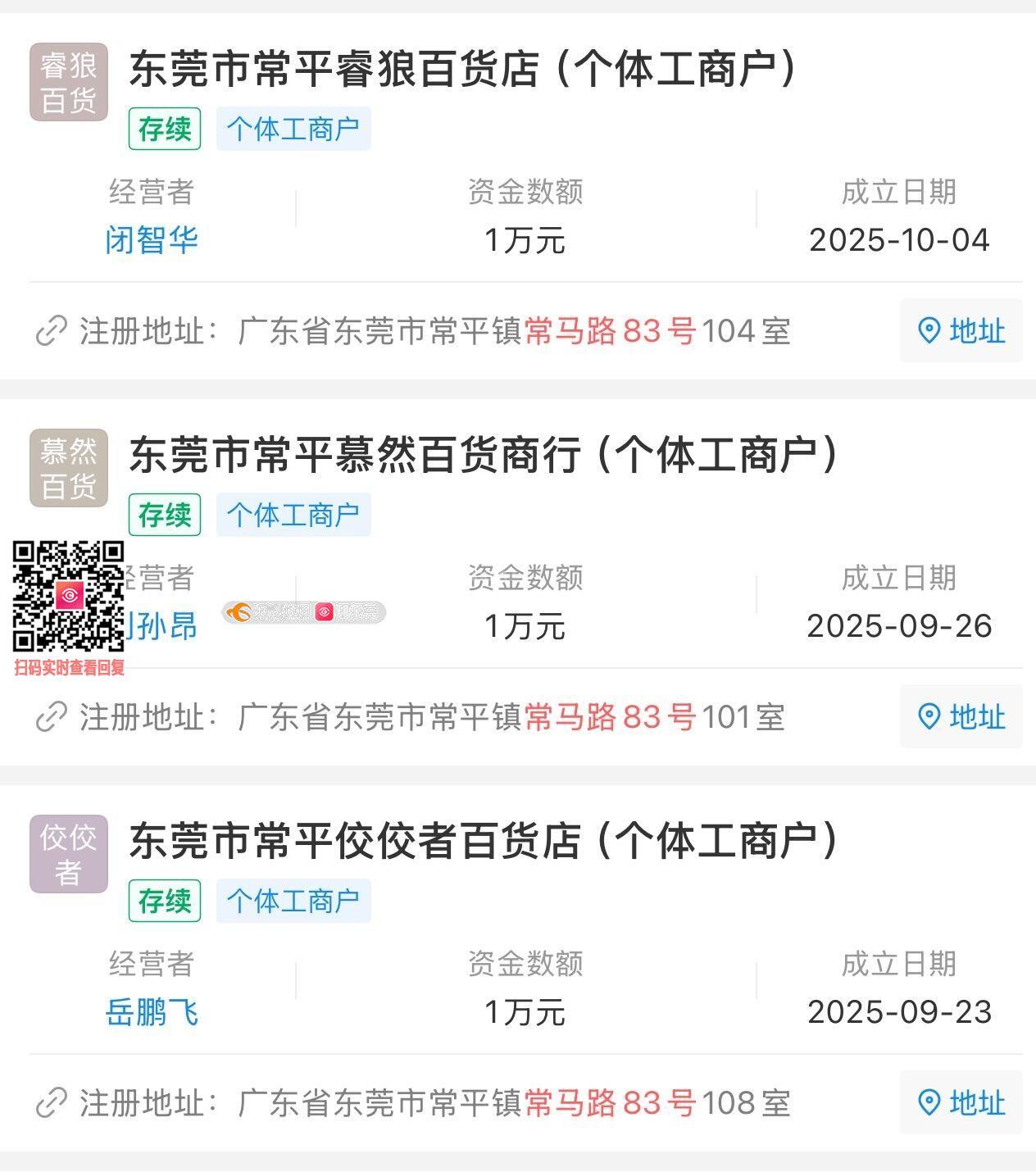The image size is (1036, 1172).
Task: Open 东莞市常平慕然百货商行 company card
Action: point(484,455)
